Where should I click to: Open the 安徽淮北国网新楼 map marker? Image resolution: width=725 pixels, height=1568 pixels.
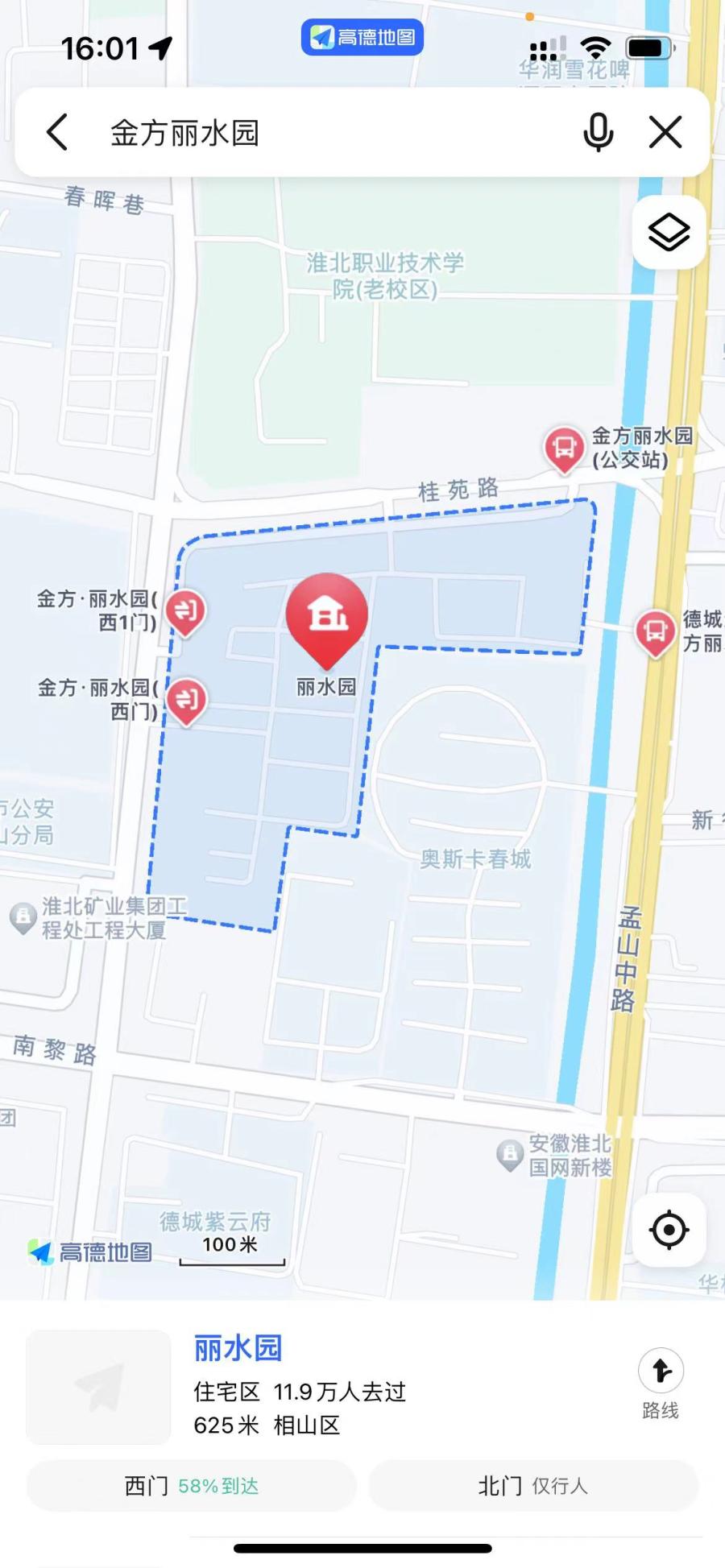coord(509,1155)
